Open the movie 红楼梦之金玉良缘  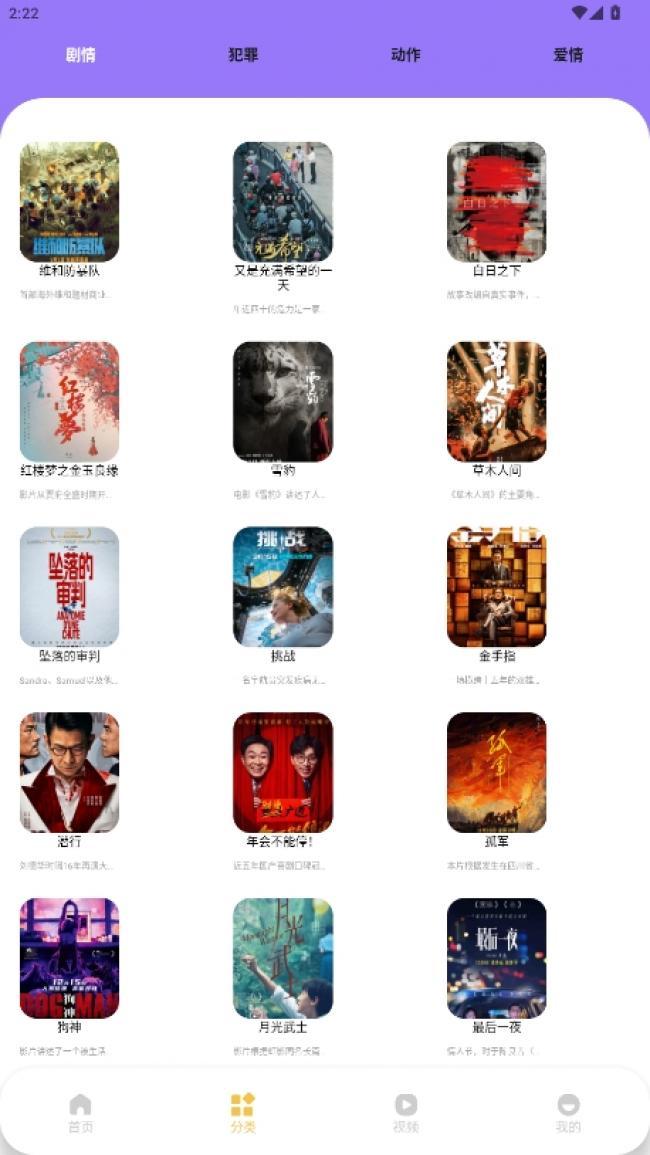69,402
